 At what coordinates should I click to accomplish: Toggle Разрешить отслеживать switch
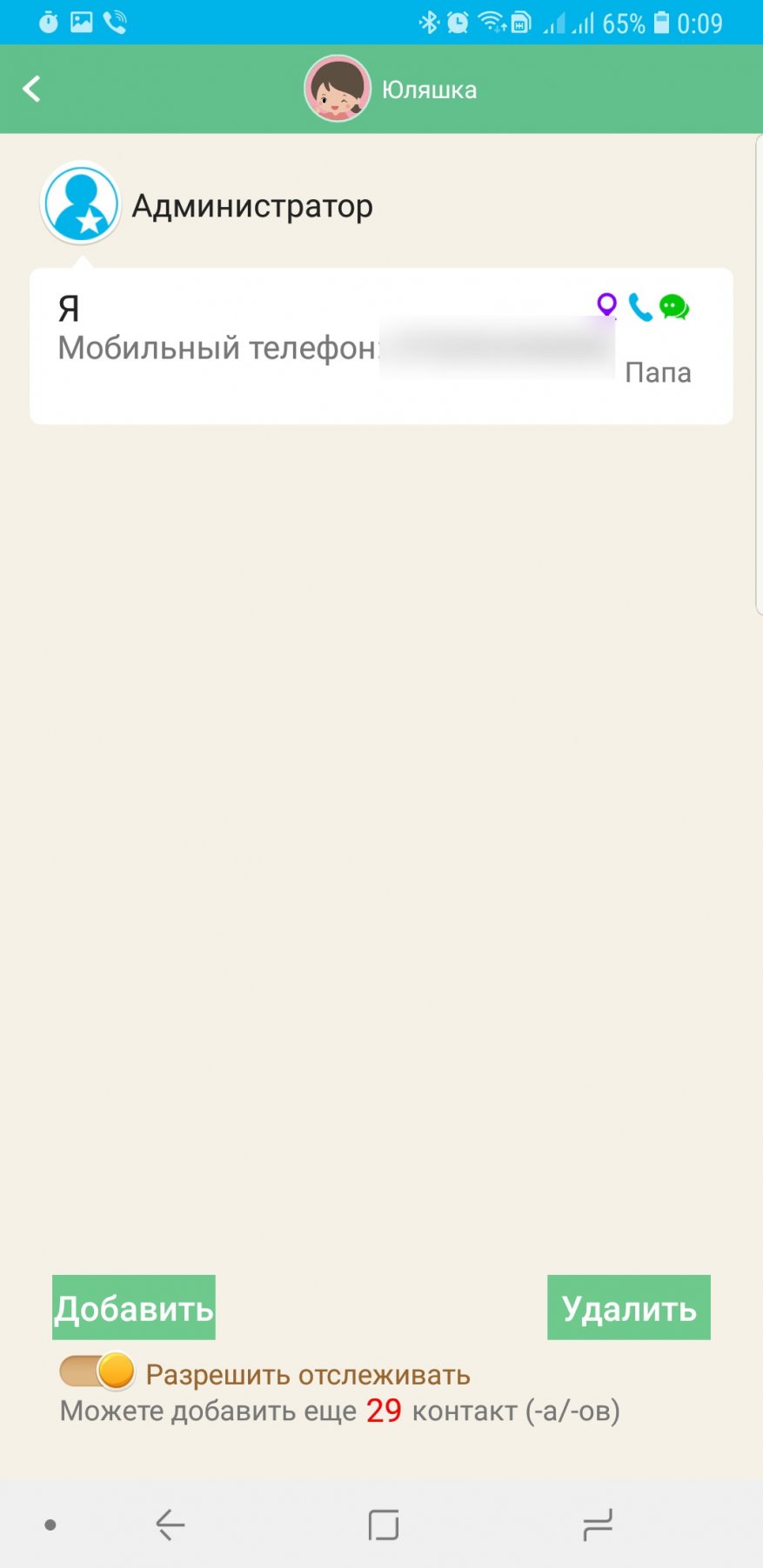97,1371
